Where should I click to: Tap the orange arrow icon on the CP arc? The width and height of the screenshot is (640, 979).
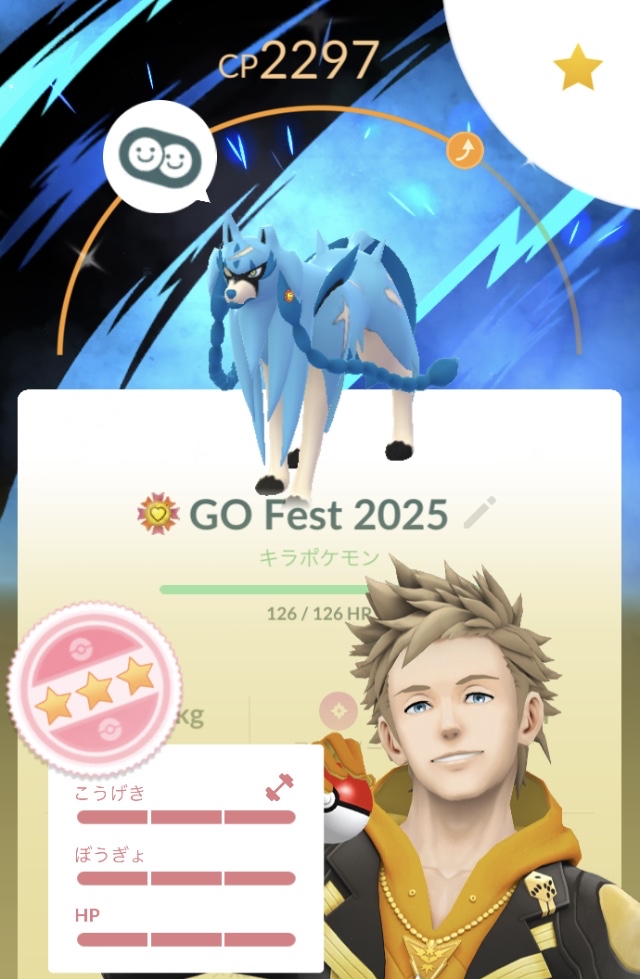tap(466, 151)
